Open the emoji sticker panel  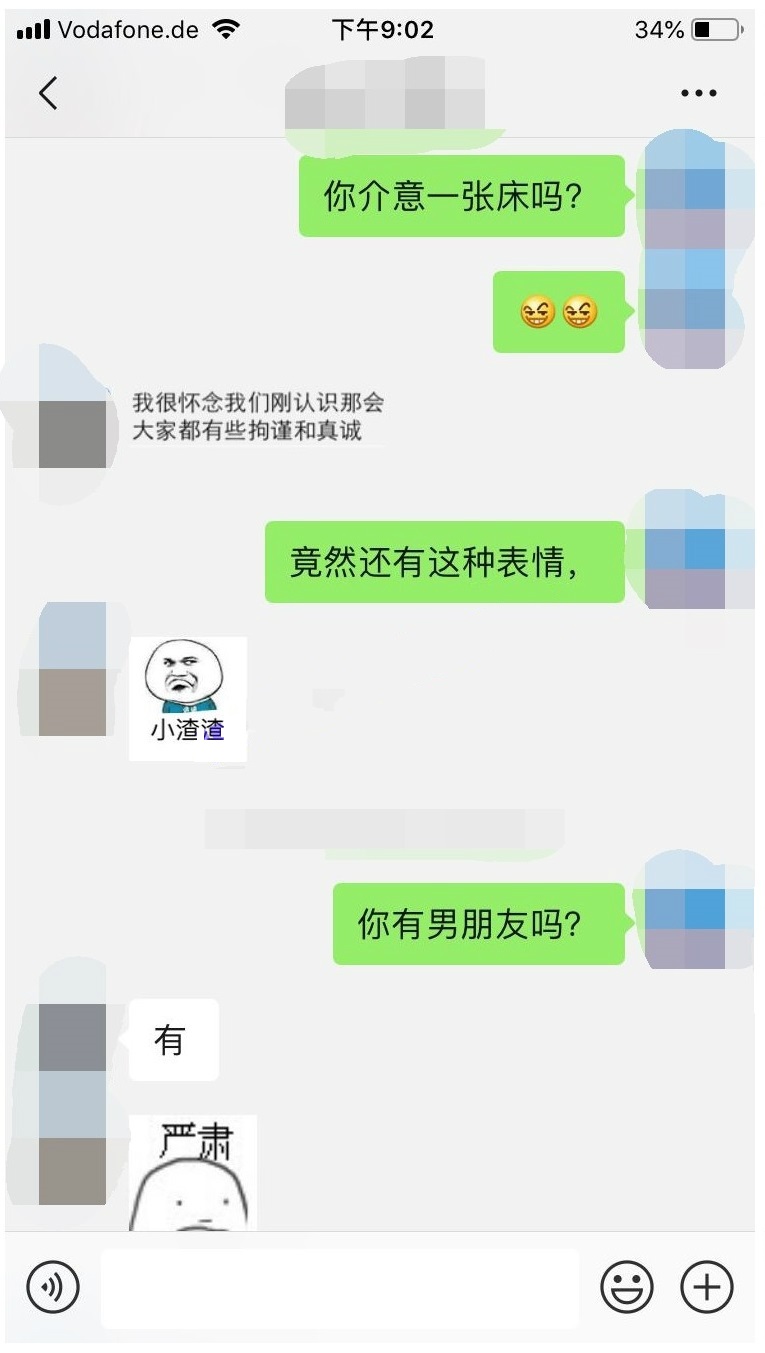pos(627,1287)
